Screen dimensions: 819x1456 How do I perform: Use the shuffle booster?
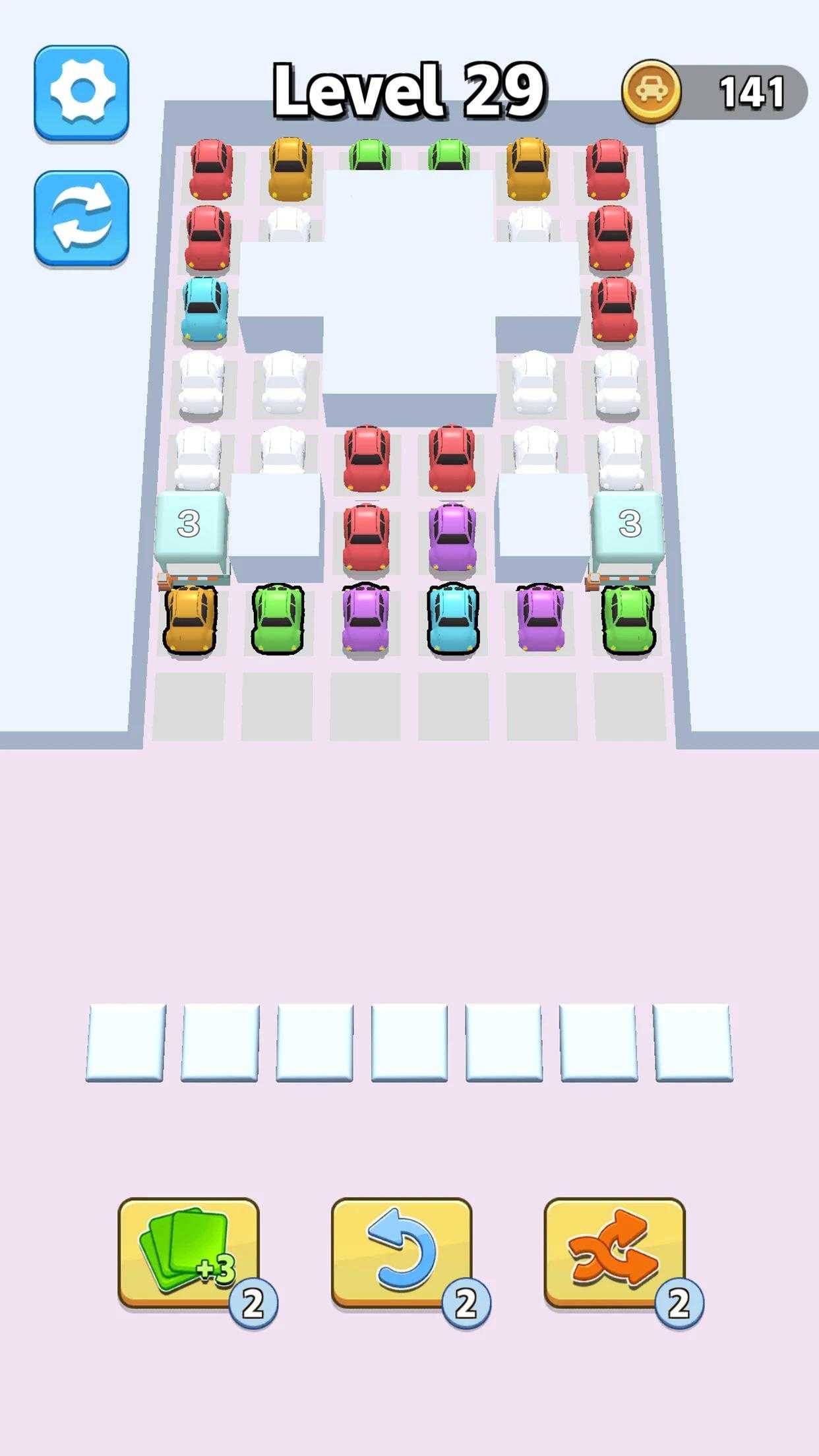pos(615,1252)
